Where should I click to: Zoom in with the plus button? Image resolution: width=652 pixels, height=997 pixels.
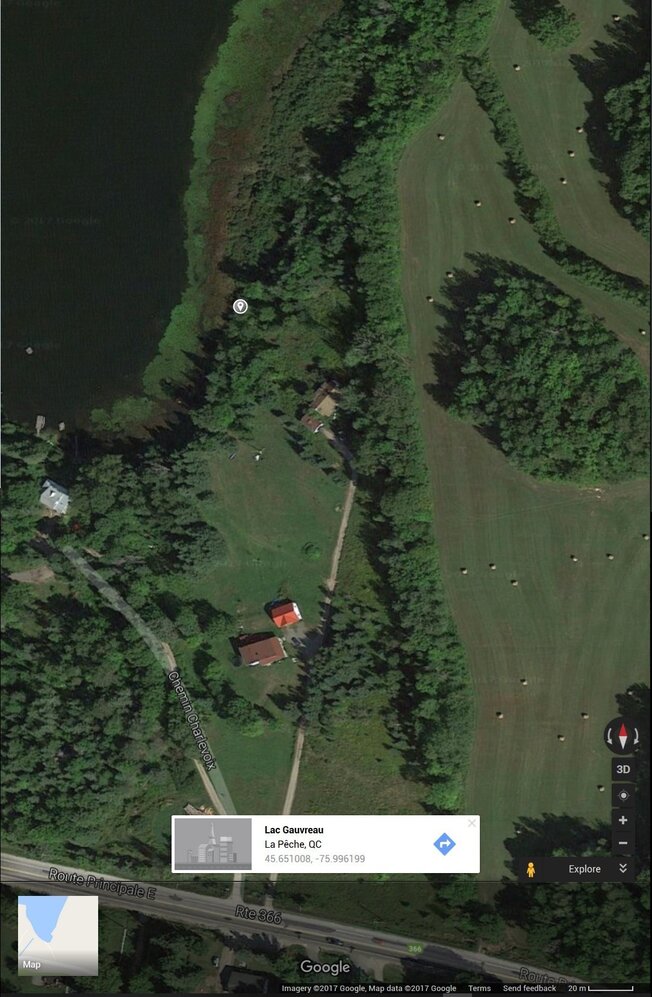pyautogui.click(x=623, y=820)
